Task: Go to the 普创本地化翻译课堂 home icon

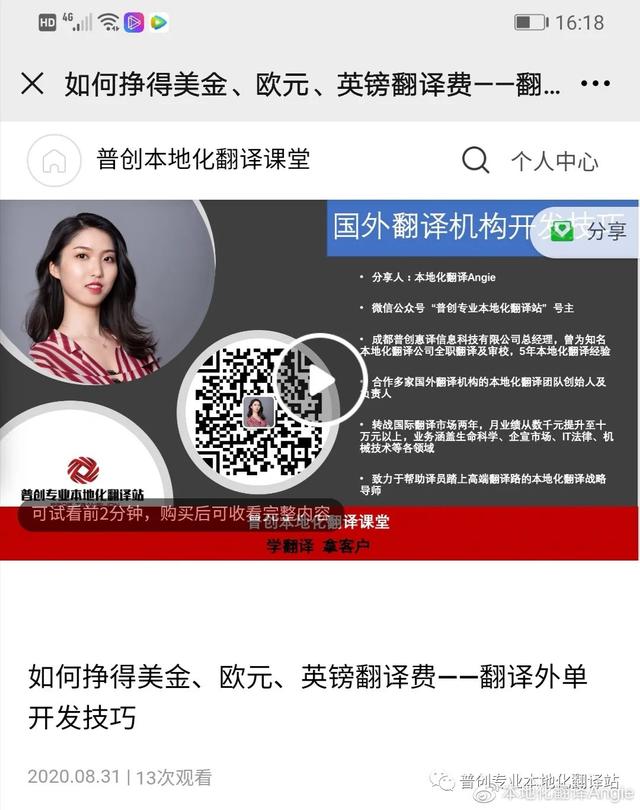Action: (x=53, y=160)
